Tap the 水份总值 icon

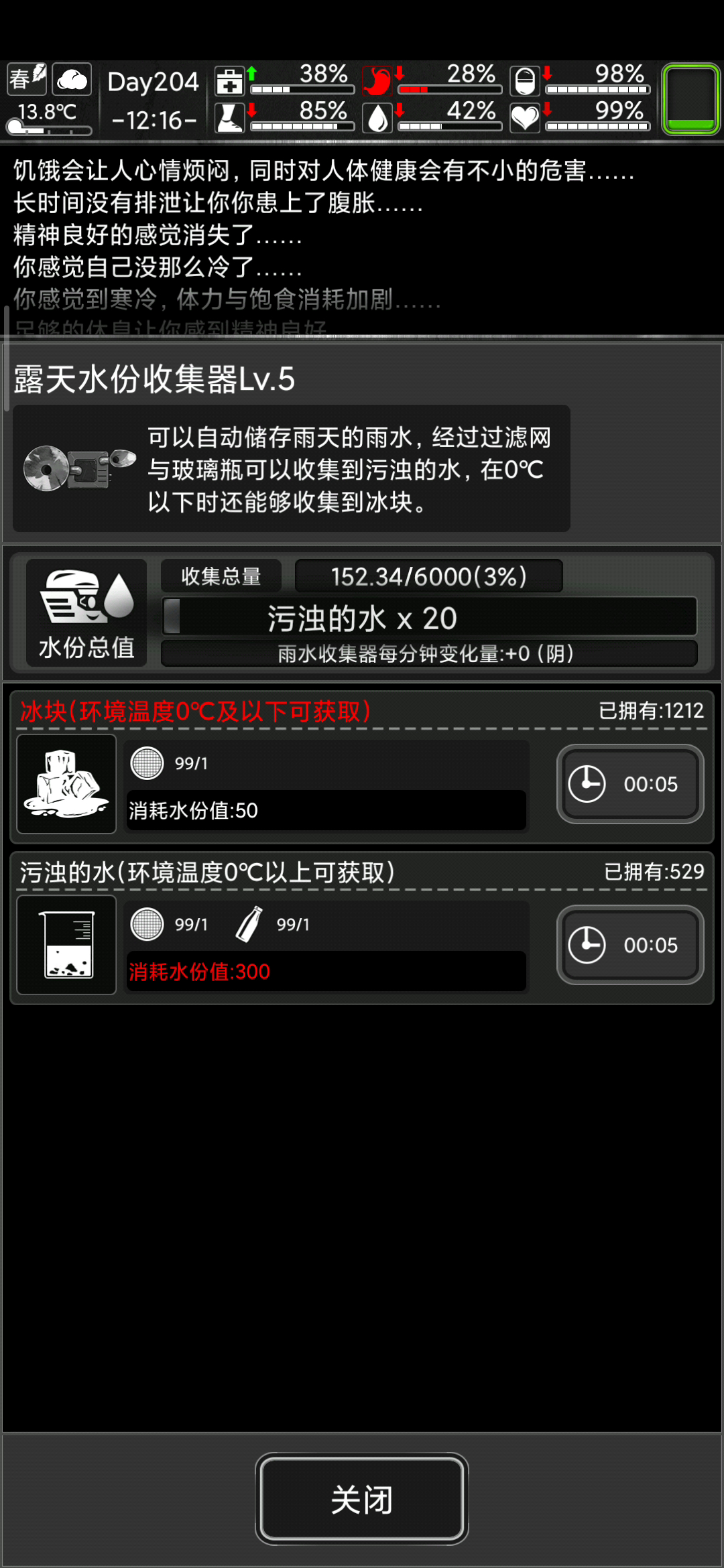(86, 612)
